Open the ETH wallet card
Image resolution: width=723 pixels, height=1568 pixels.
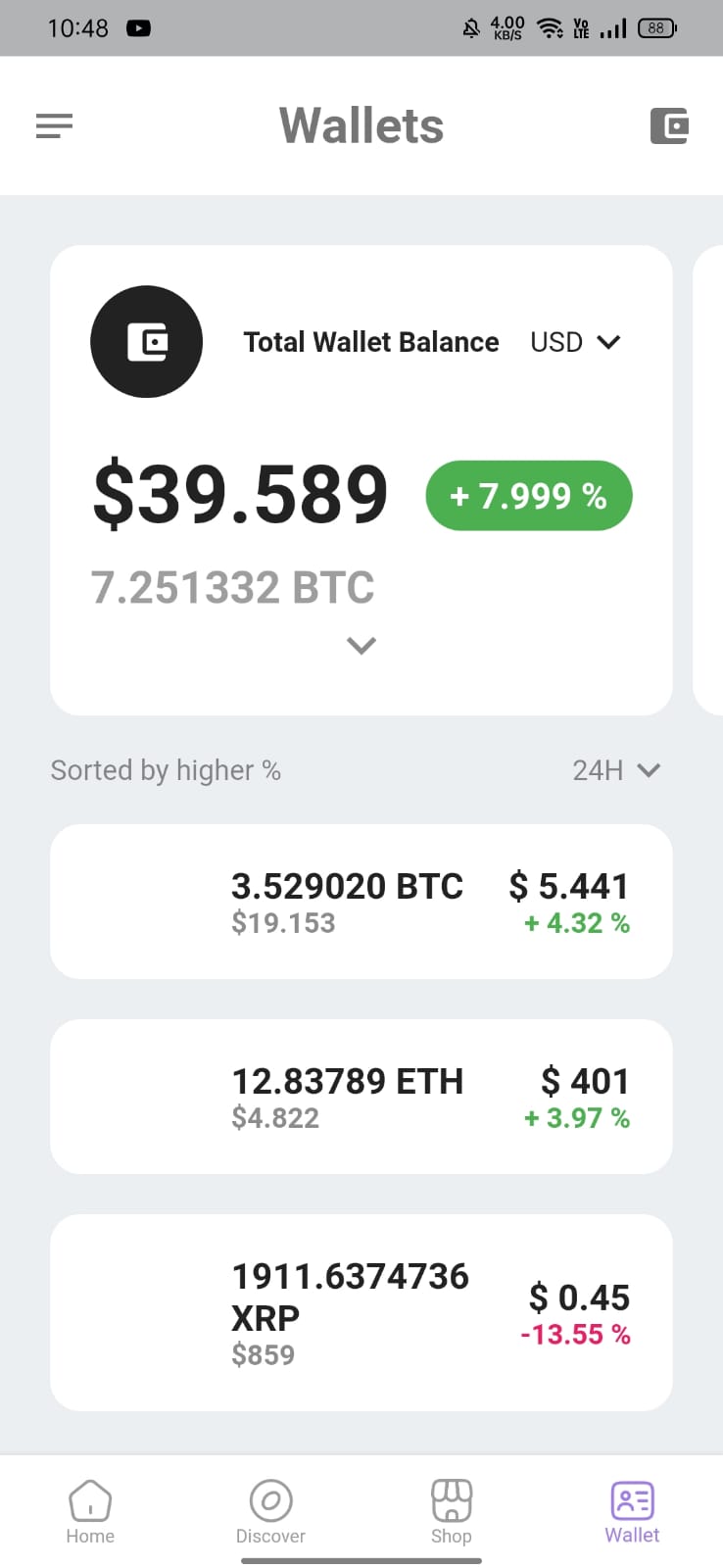click(361, 1097)
